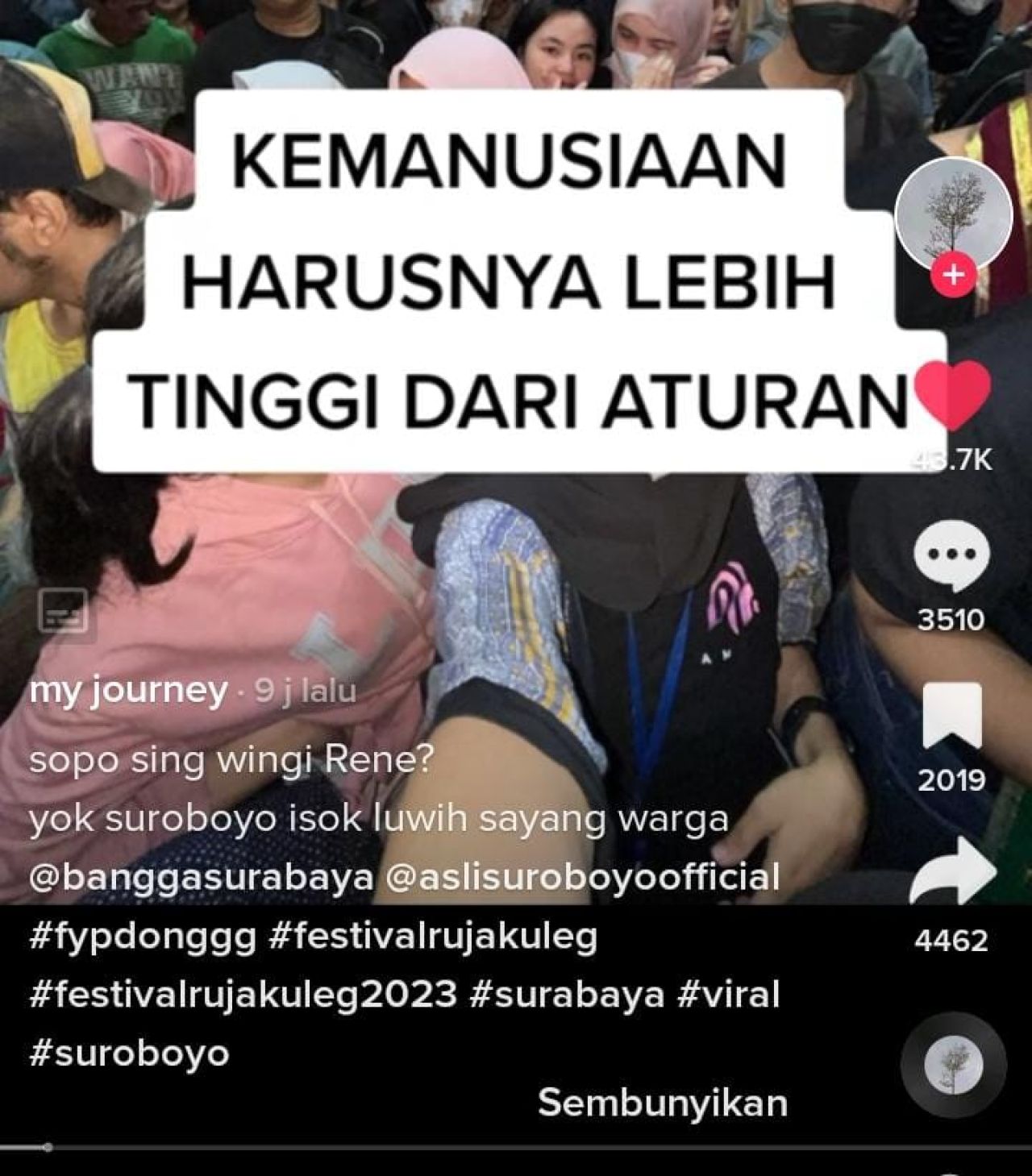The width and height of the screenshot is (1032, 1176).
Task: Open the #surabaya hashtag
Action: 565,995
